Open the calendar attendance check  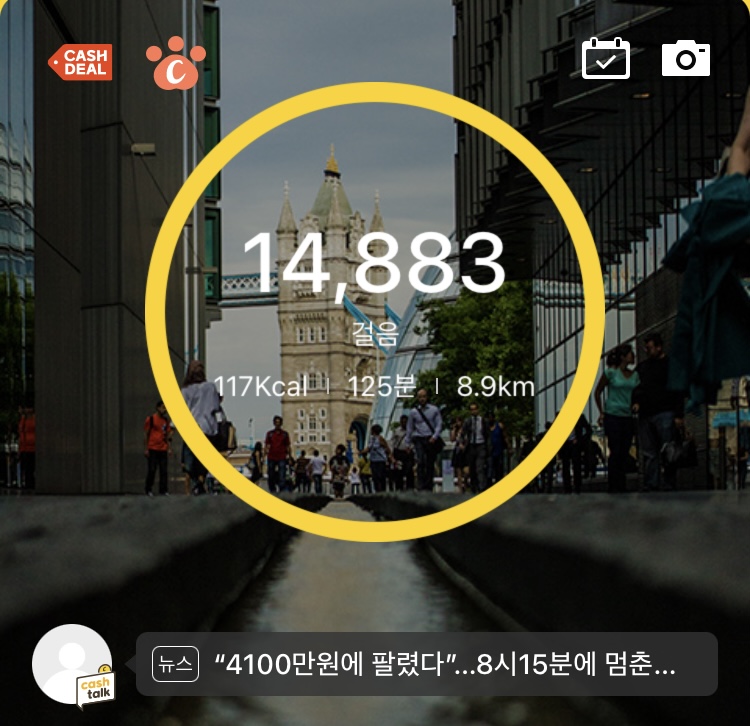[x=606, y=59]
